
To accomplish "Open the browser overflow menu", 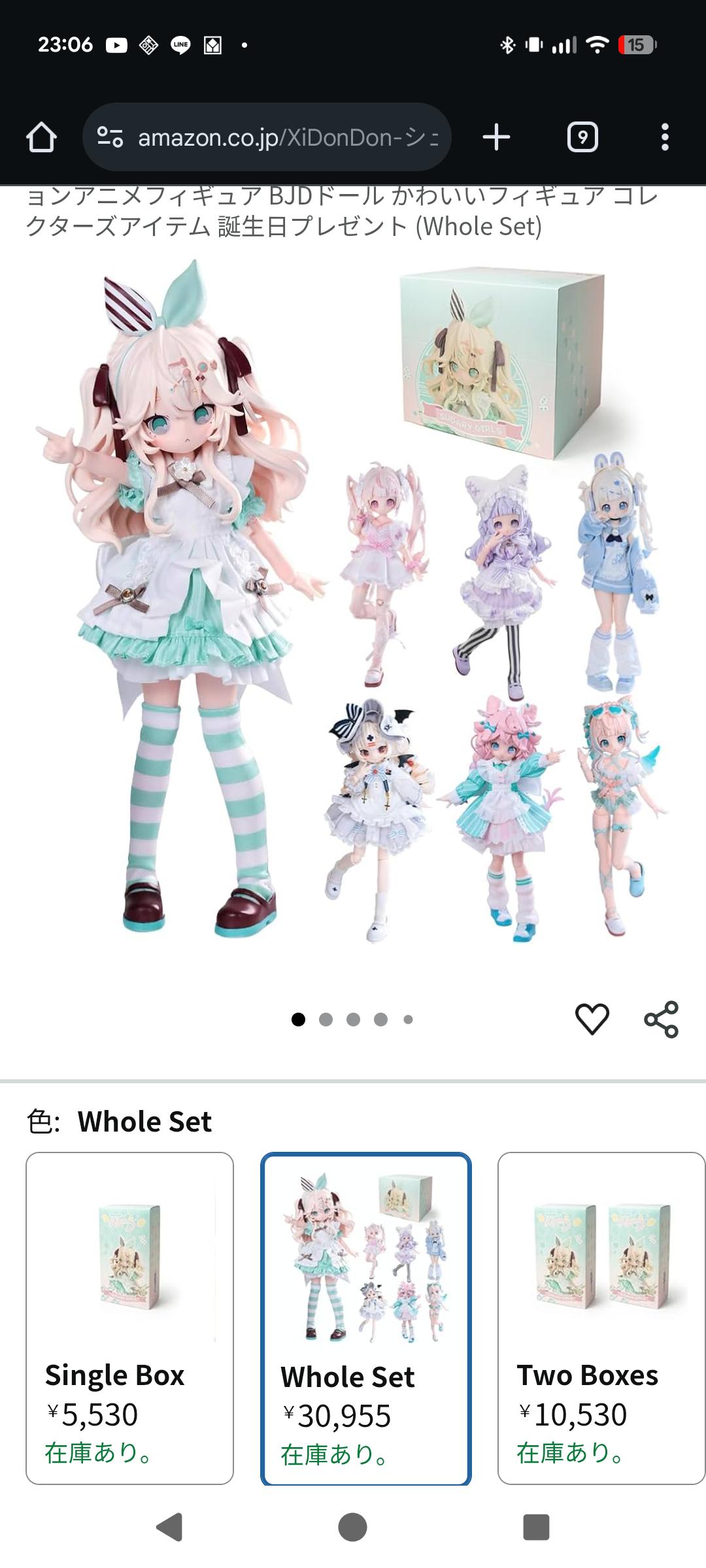I will pos(665,137).
